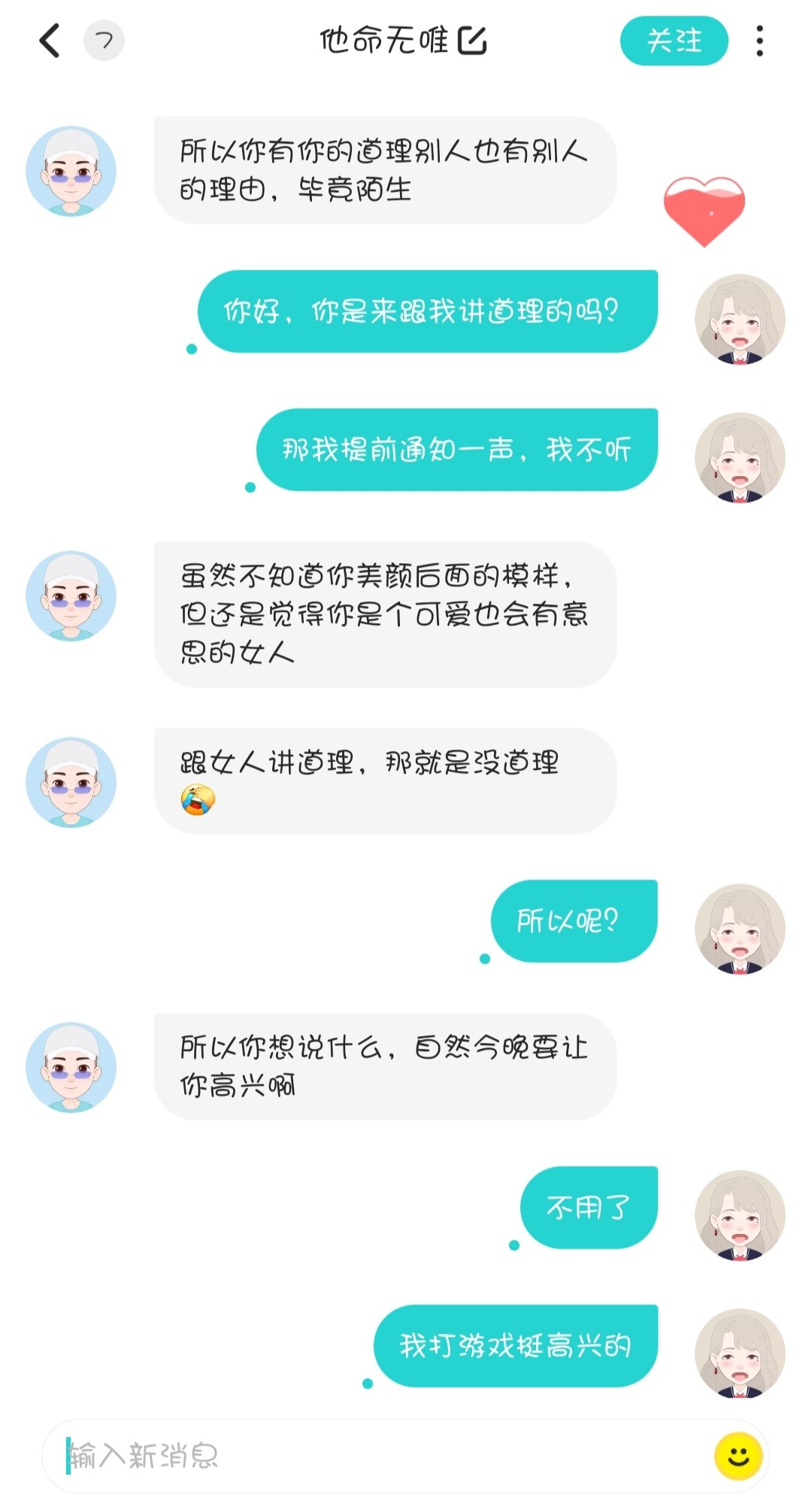Follow this user with 关注 button

click(x=674, y=41)
